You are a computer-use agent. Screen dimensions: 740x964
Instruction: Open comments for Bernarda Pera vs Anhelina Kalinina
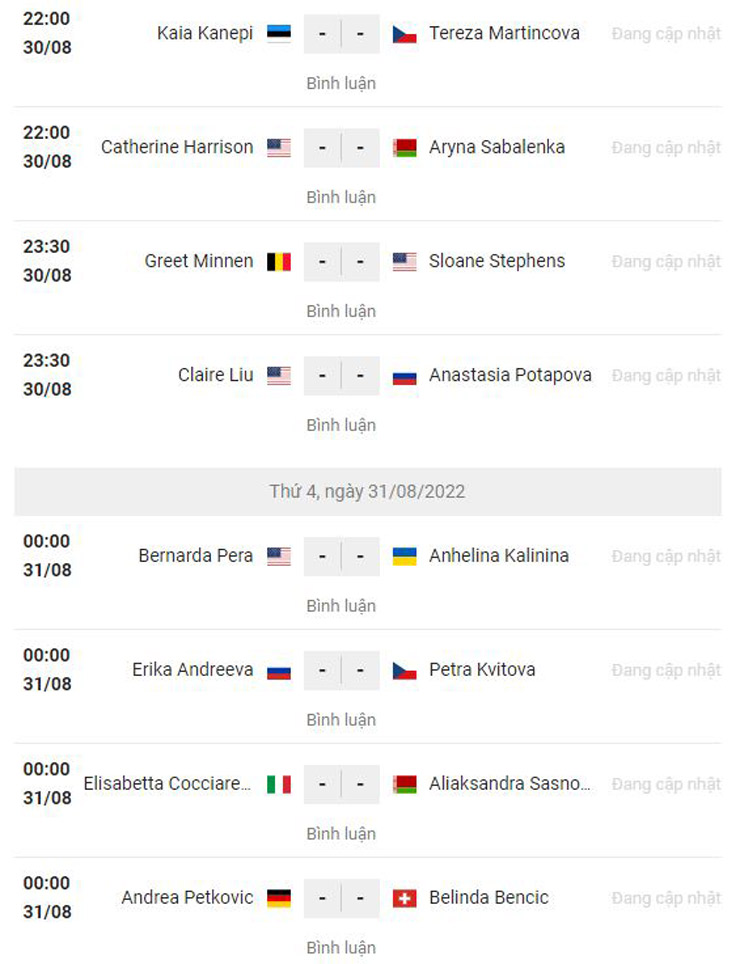pos(341,605)
